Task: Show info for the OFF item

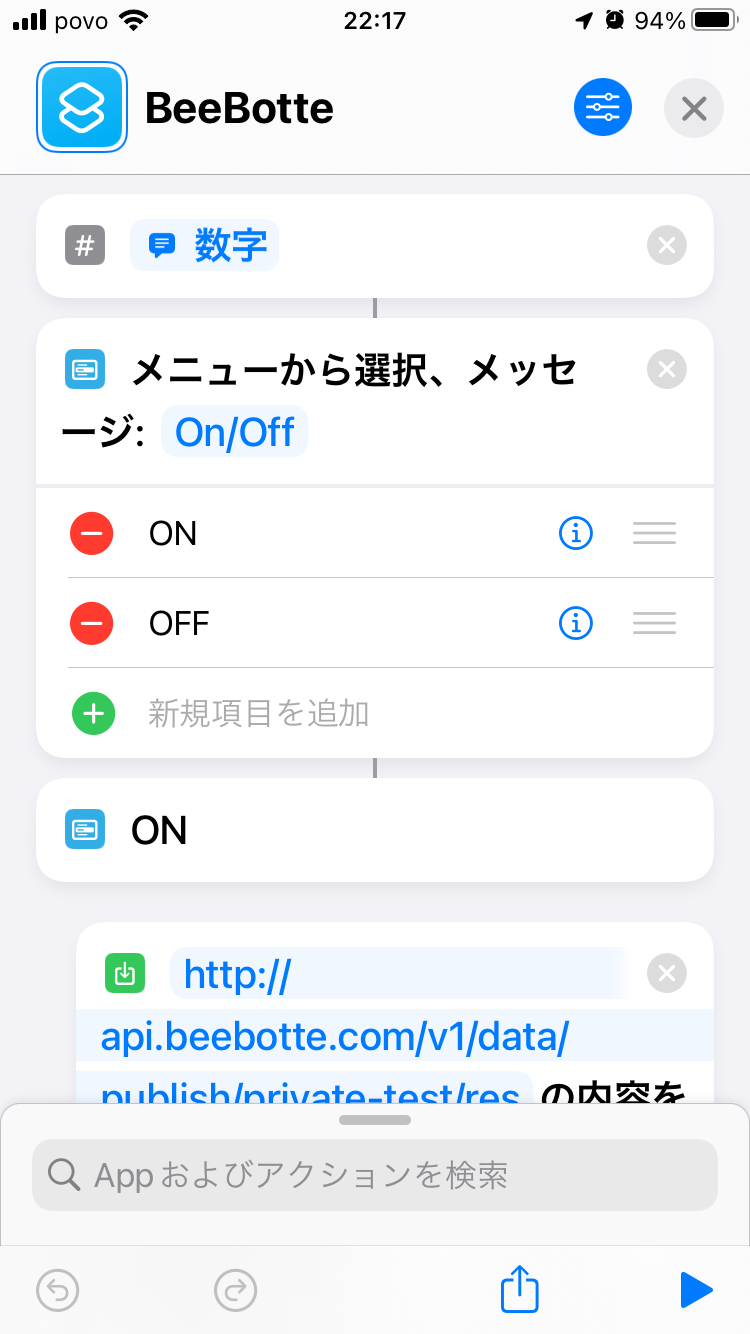Action: (x=575, y=624)
